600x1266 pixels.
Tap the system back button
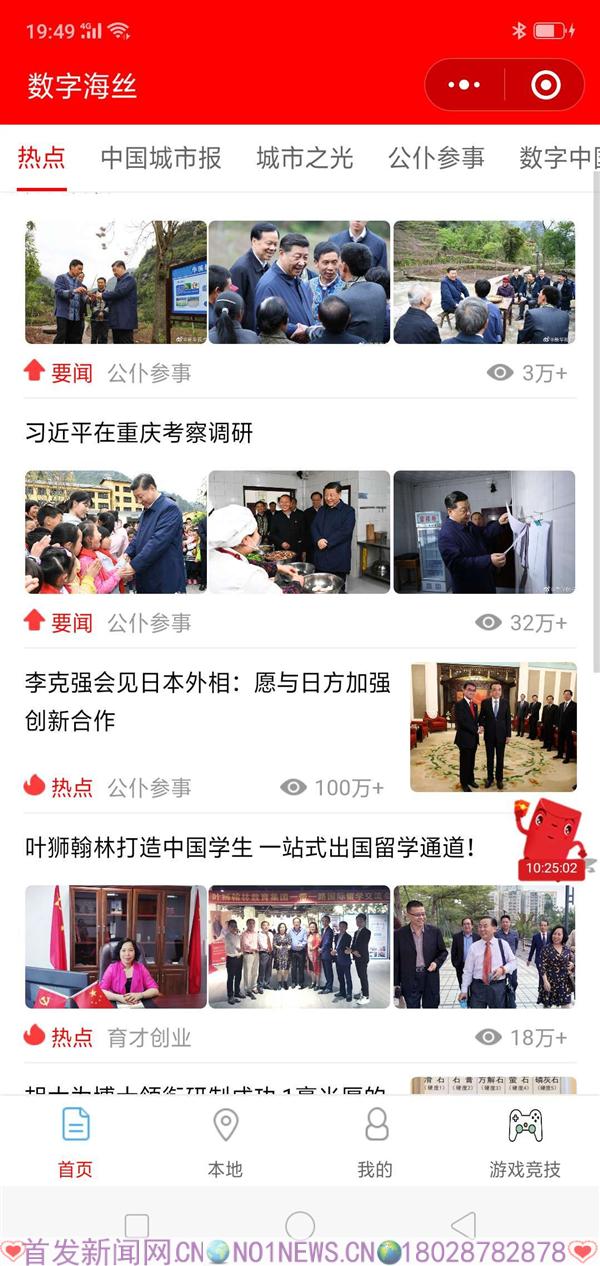463,1226
